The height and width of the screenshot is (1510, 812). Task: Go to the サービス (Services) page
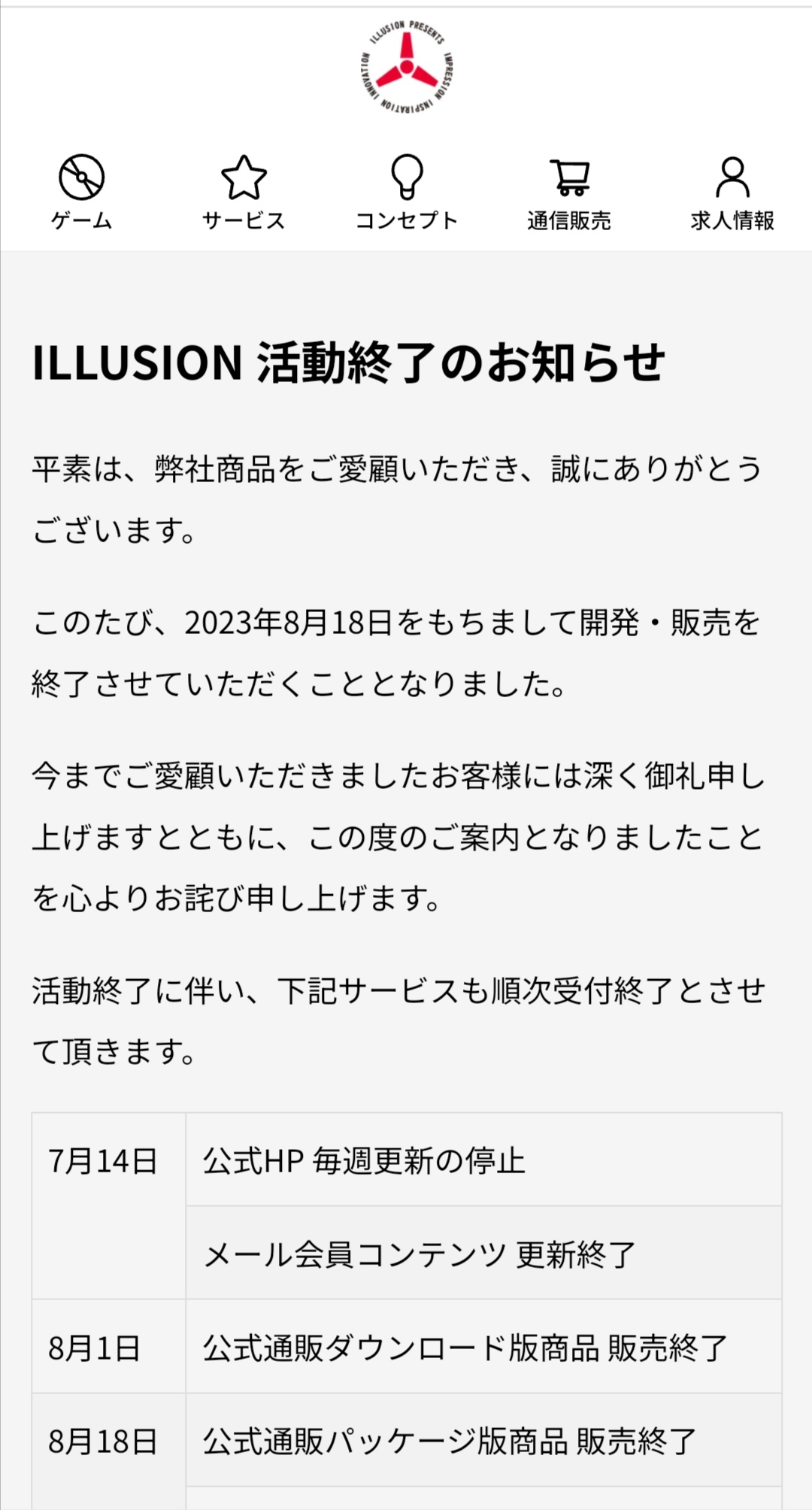point(244,192)
